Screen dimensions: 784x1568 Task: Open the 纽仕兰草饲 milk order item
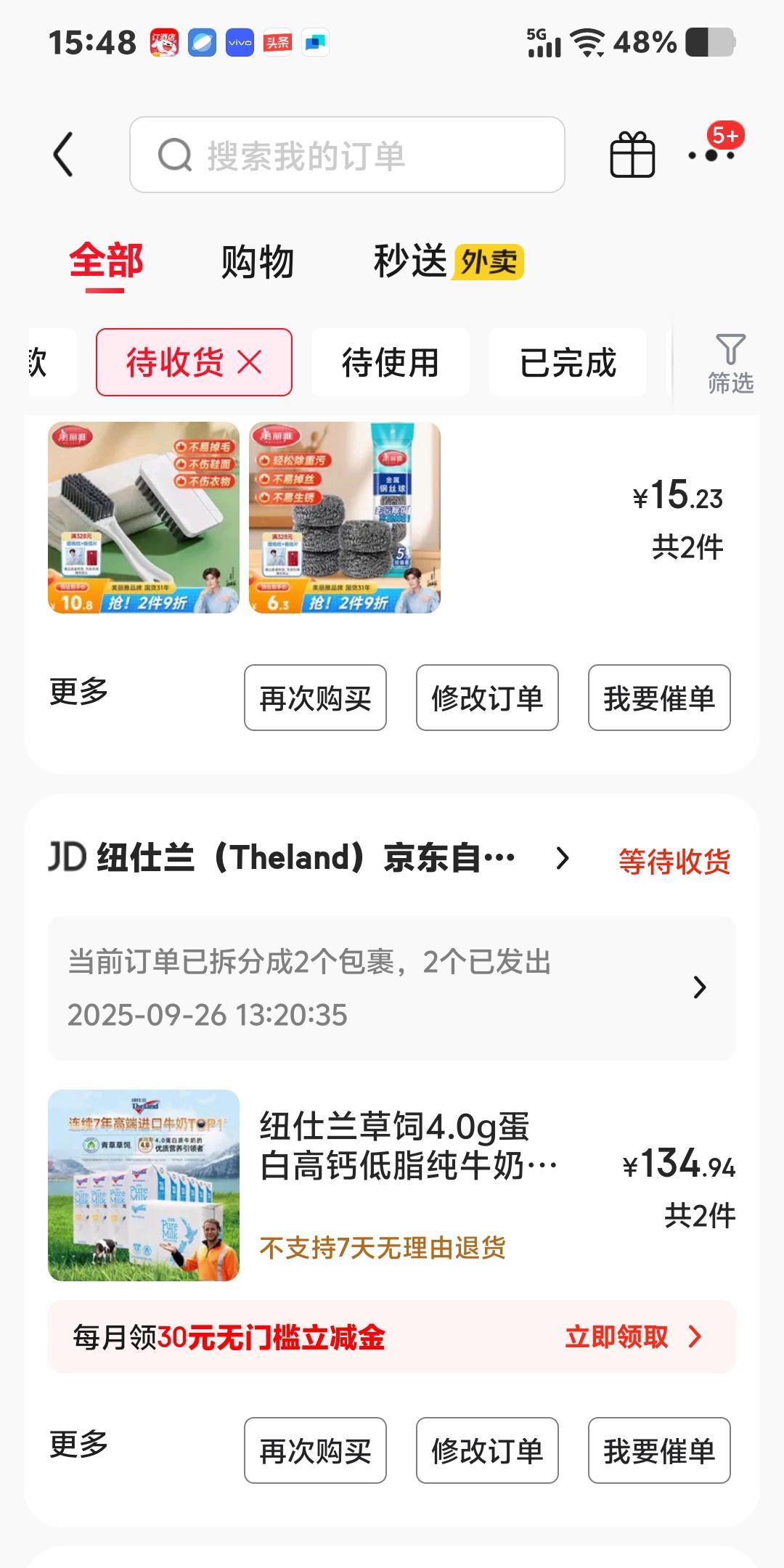point(392,1185)
